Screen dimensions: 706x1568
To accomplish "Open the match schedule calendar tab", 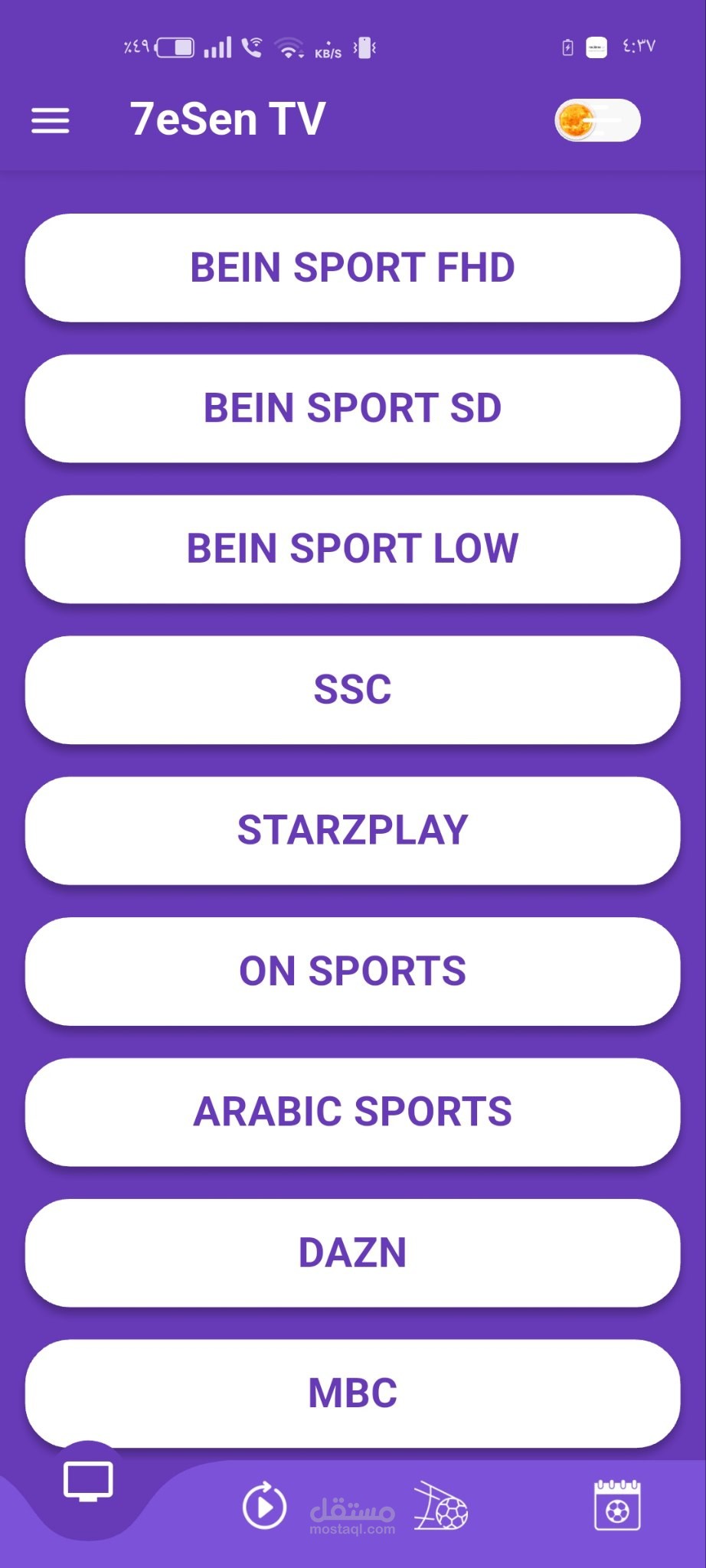I will tap(617, 1505).
